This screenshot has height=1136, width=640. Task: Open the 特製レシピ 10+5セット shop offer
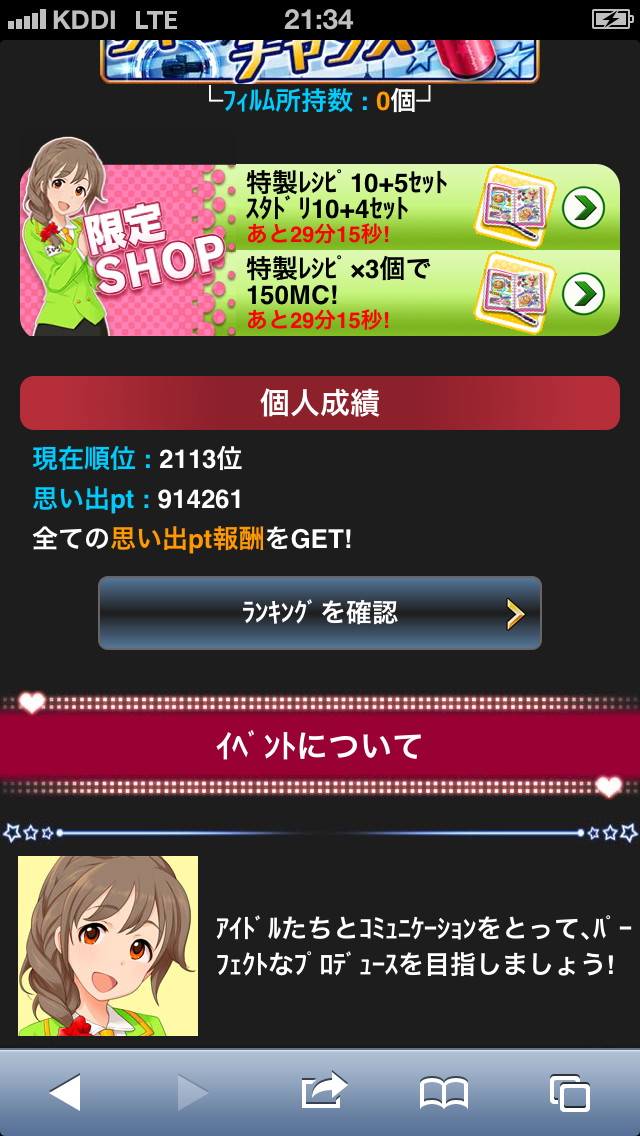click(582, 207)
